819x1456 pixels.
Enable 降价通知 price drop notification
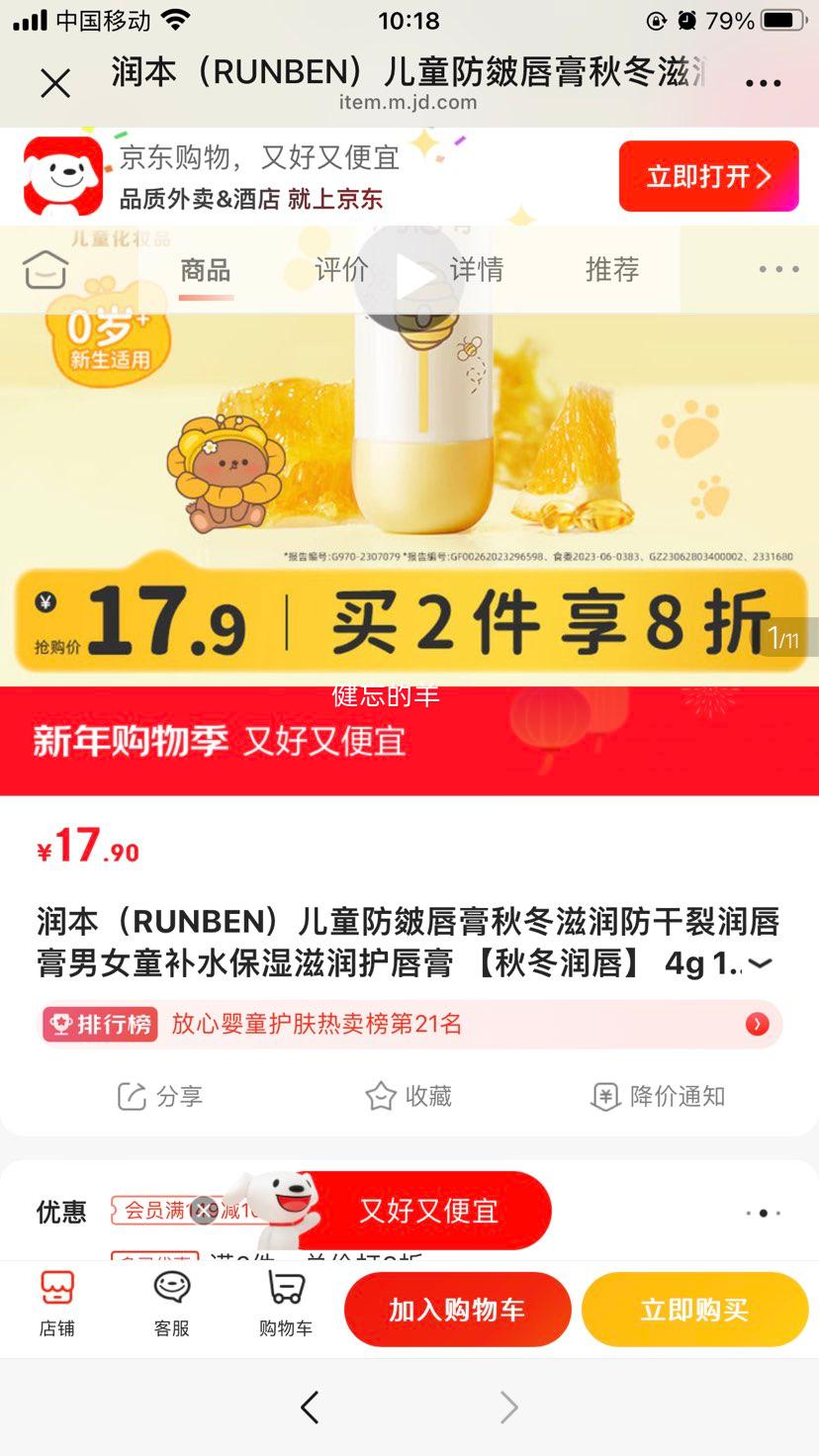coord(656,1096)
